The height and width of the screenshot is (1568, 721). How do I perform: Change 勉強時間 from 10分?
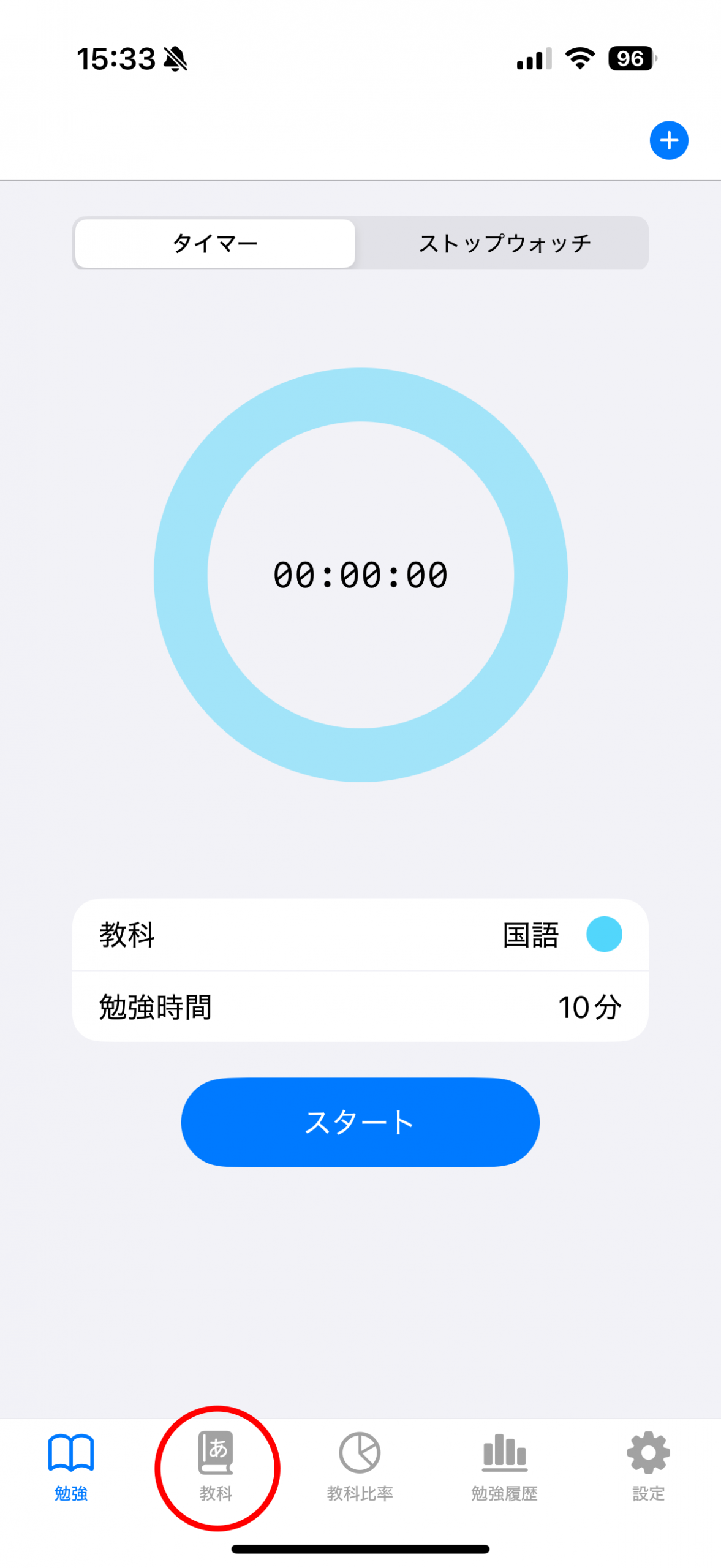pyautogui.click(x=360, y=1007)
